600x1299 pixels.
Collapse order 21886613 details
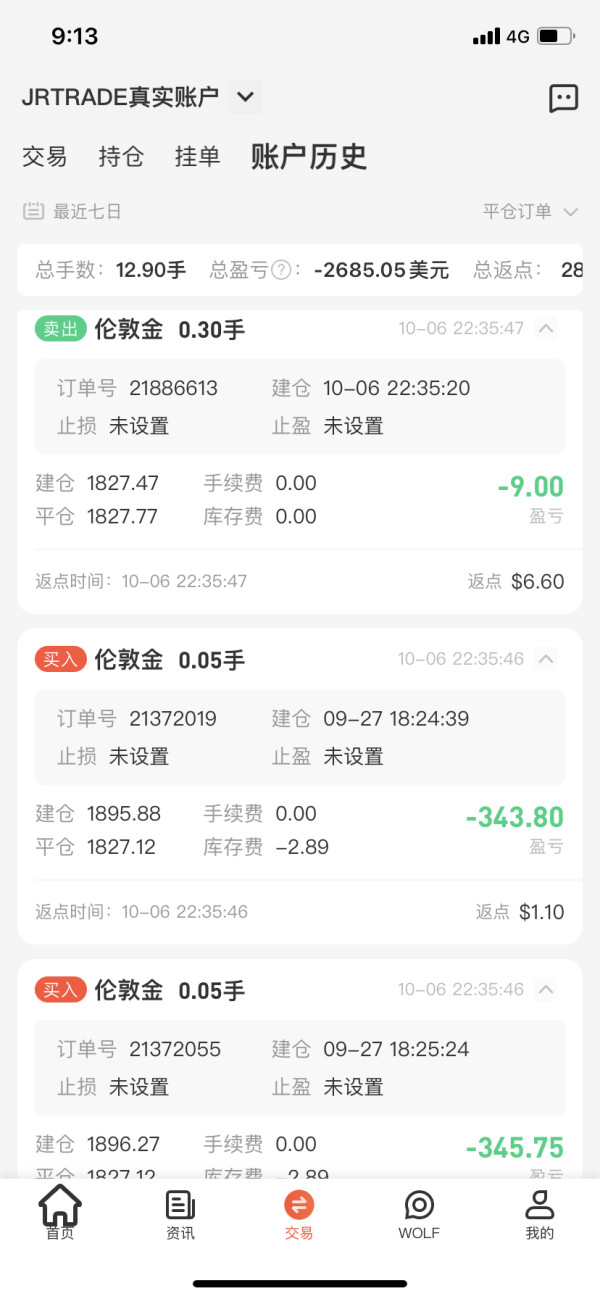(546, 328)
